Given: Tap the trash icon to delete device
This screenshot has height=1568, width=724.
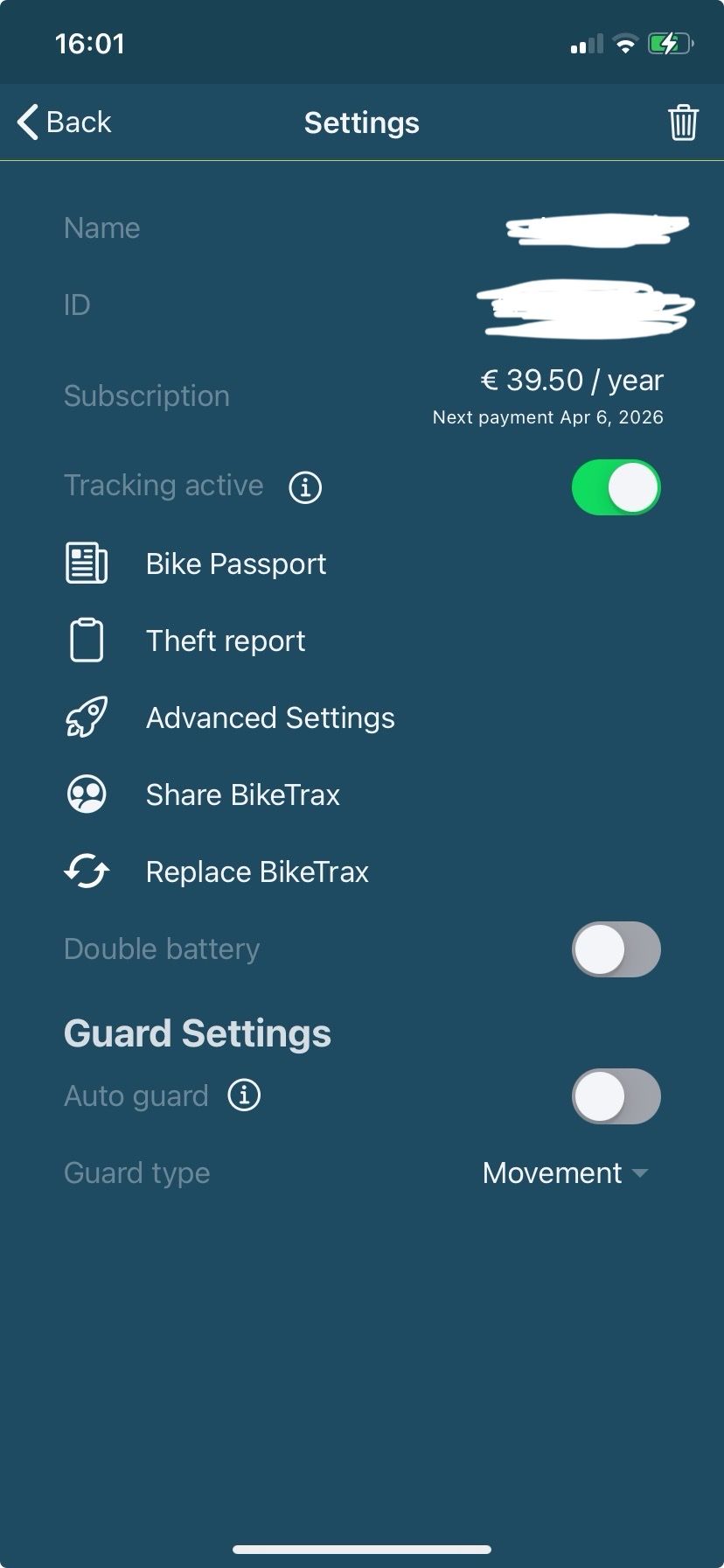Looking at the screenshot, I should tap(683, 122).
